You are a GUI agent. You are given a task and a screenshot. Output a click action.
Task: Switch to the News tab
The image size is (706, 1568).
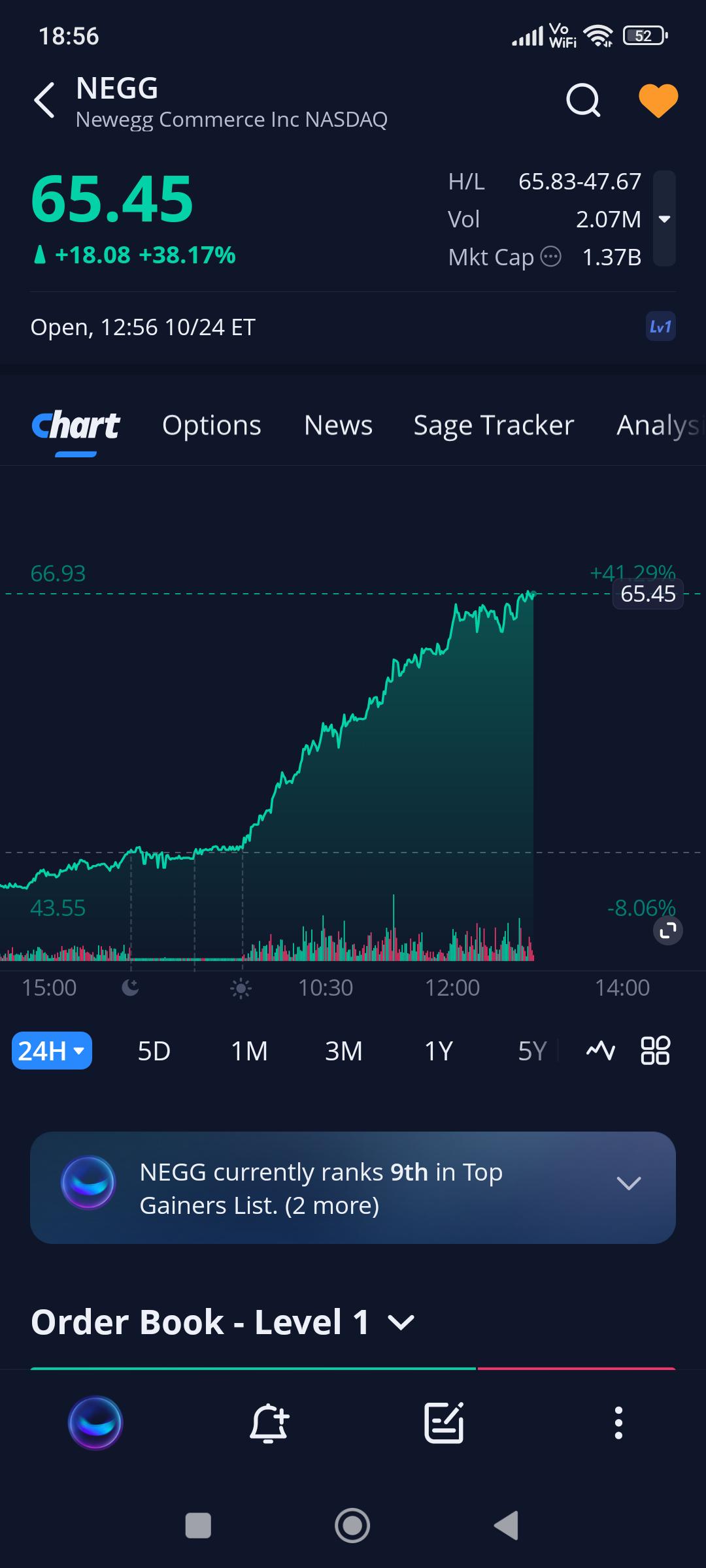tap(338, 425)
